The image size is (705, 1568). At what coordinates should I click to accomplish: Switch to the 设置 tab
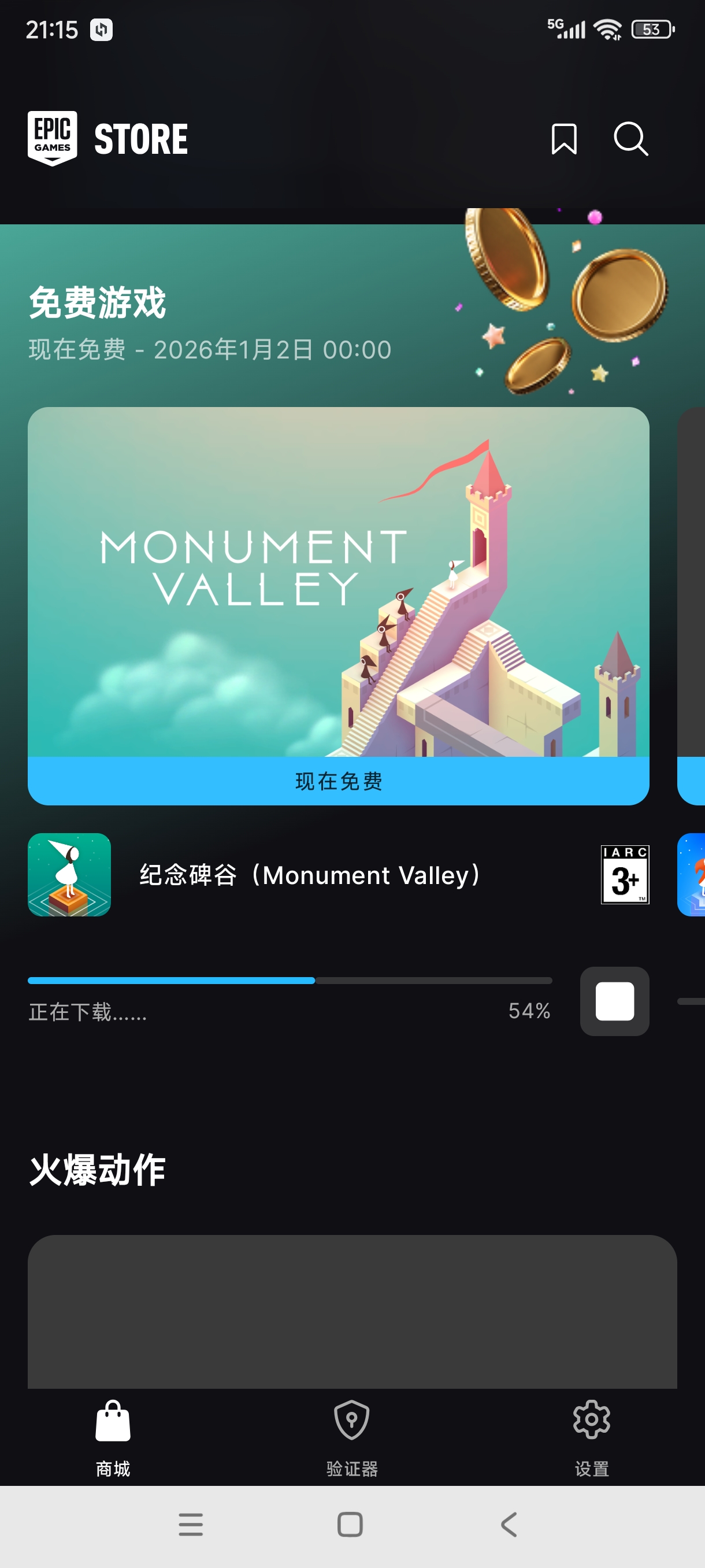coord(591,1438)
